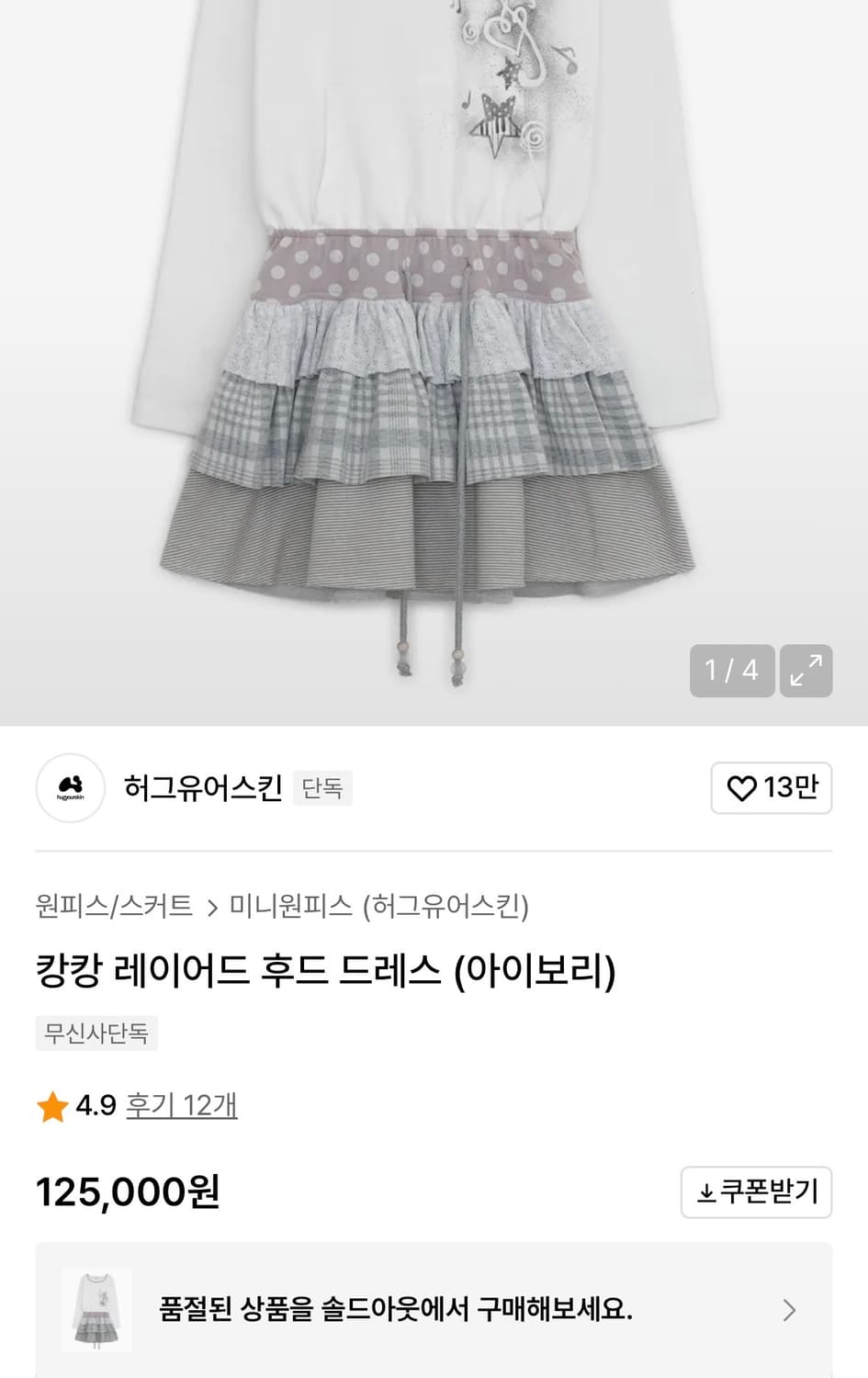Tap the 허그유어스킨 brand logo circle
The image size is (868, 1378).
click(69, 788)
